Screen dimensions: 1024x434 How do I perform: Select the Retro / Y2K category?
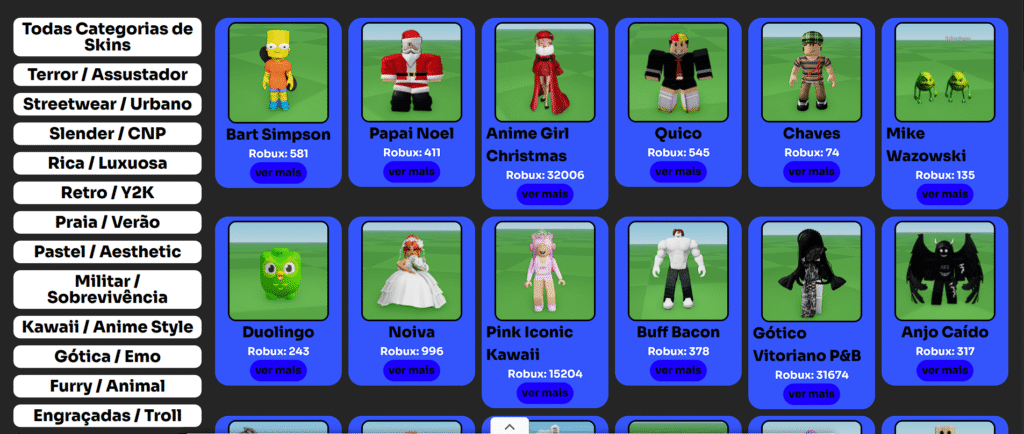[x=107, y=193]
